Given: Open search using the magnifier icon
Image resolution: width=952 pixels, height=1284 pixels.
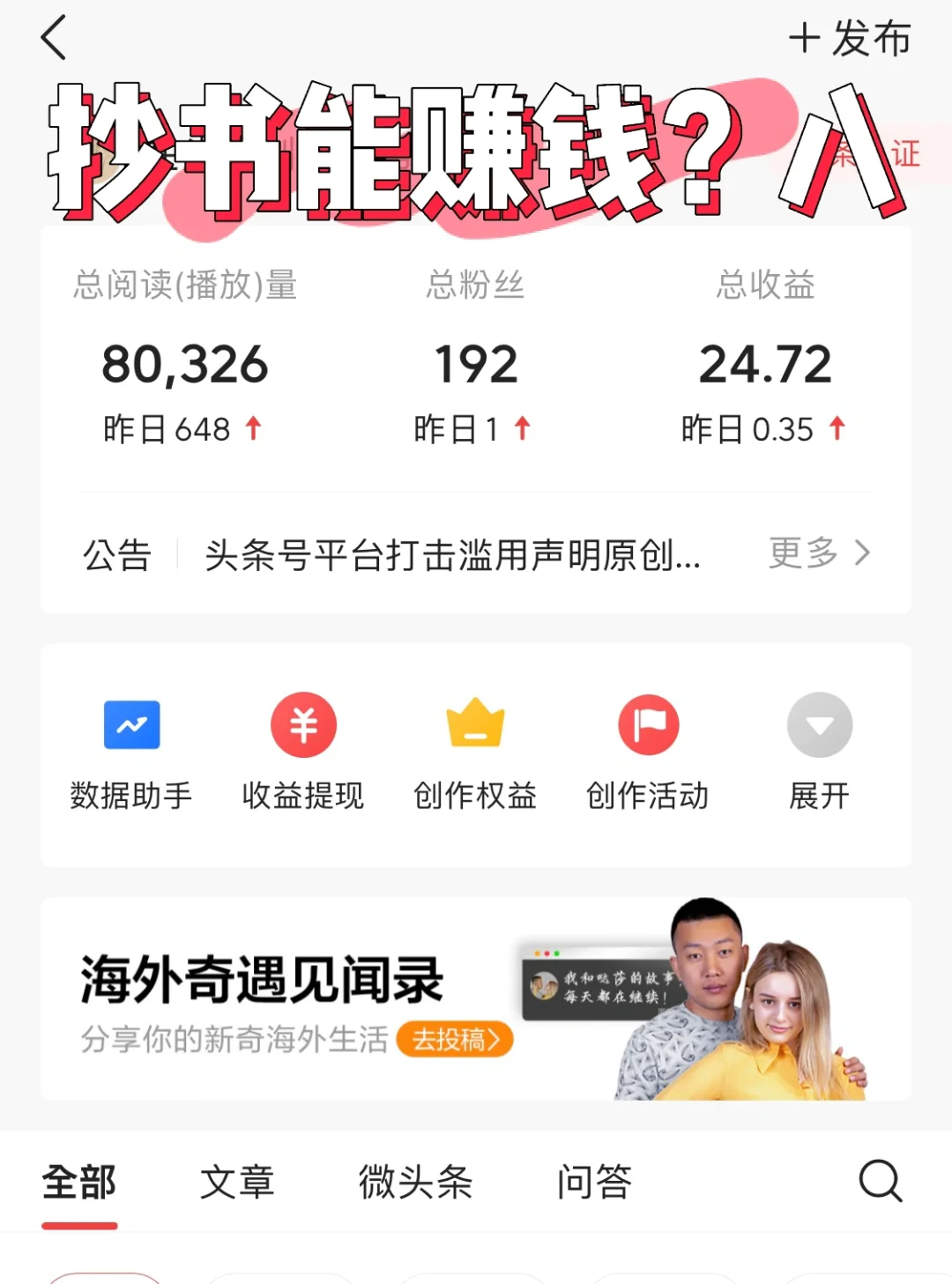Looking at the screenshot, I should pos(880,1180).
